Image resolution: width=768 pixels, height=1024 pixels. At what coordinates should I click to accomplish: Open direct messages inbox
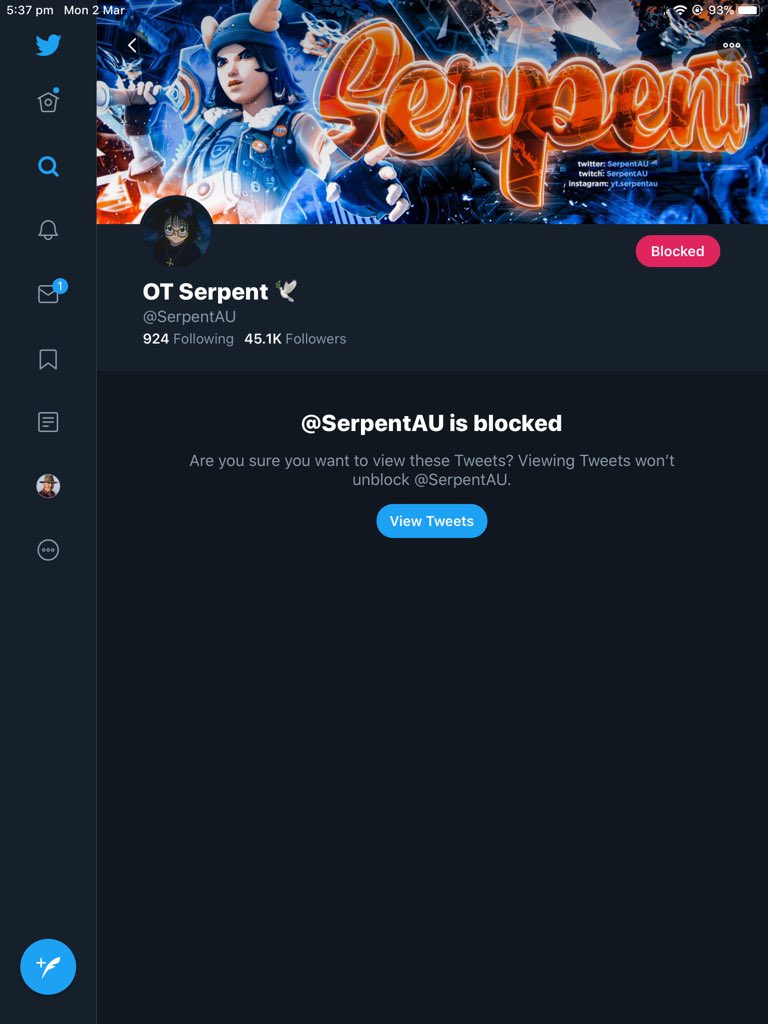(48, 294)
